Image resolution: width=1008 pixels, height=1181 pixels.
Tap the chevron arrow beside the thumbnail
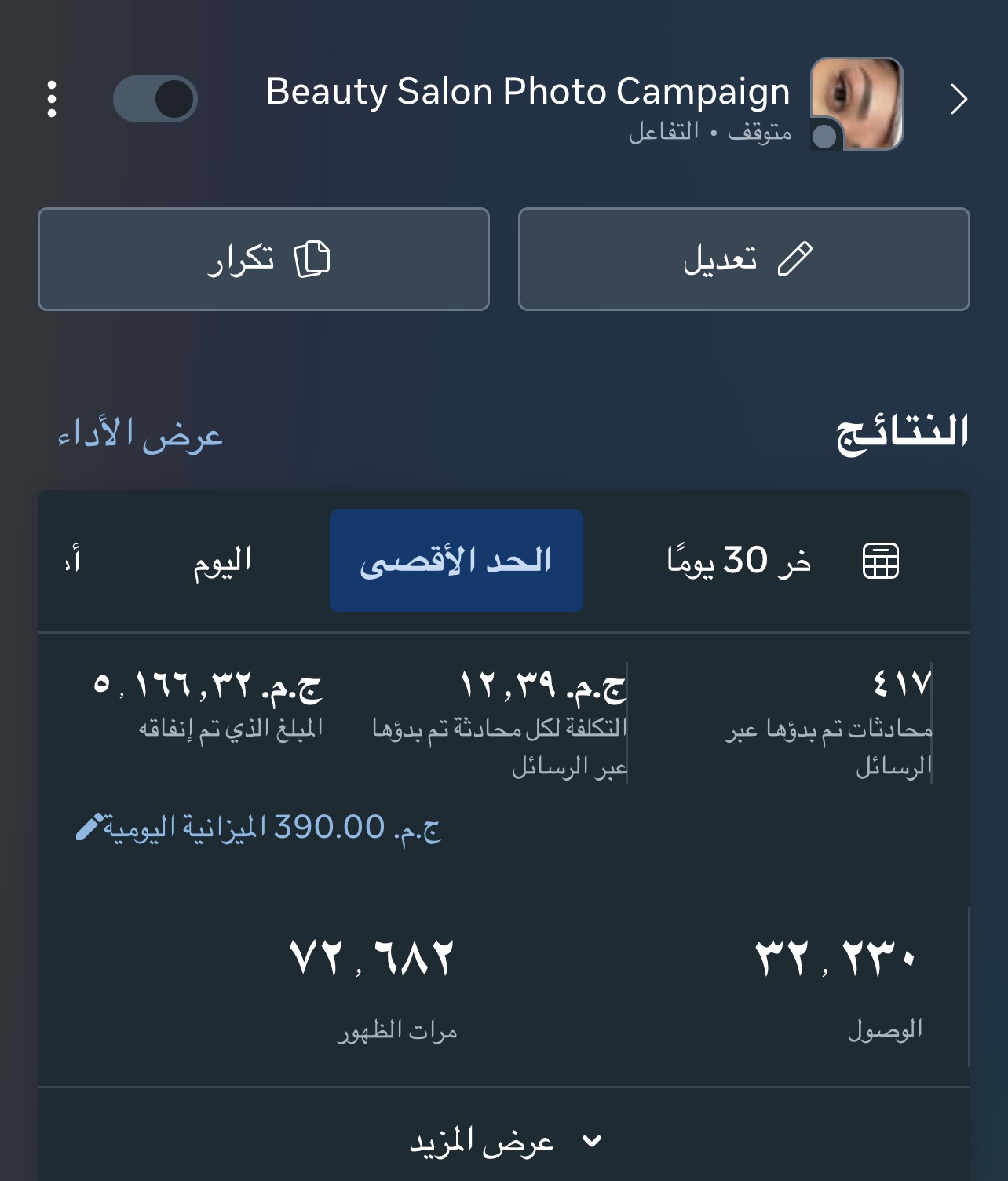click(959, 100)
